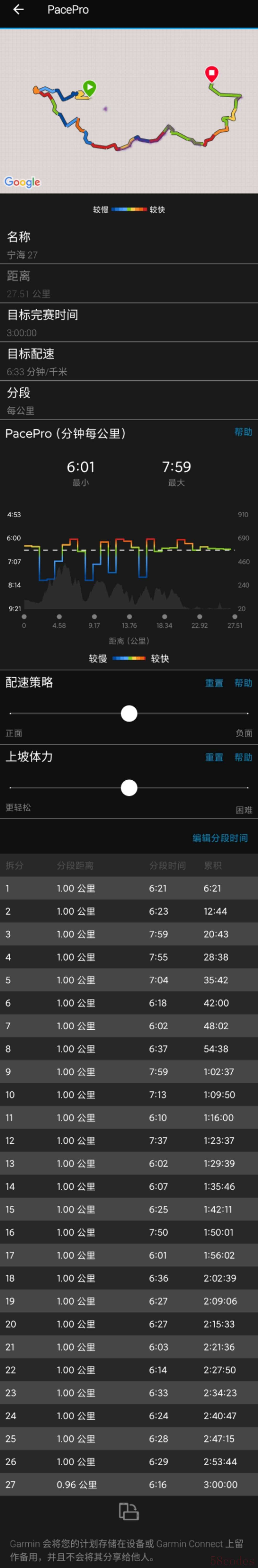This screenshot has width=258, height=1568.
Task: Open 帮助 for 配速策略
Action: tap(243, 682)
